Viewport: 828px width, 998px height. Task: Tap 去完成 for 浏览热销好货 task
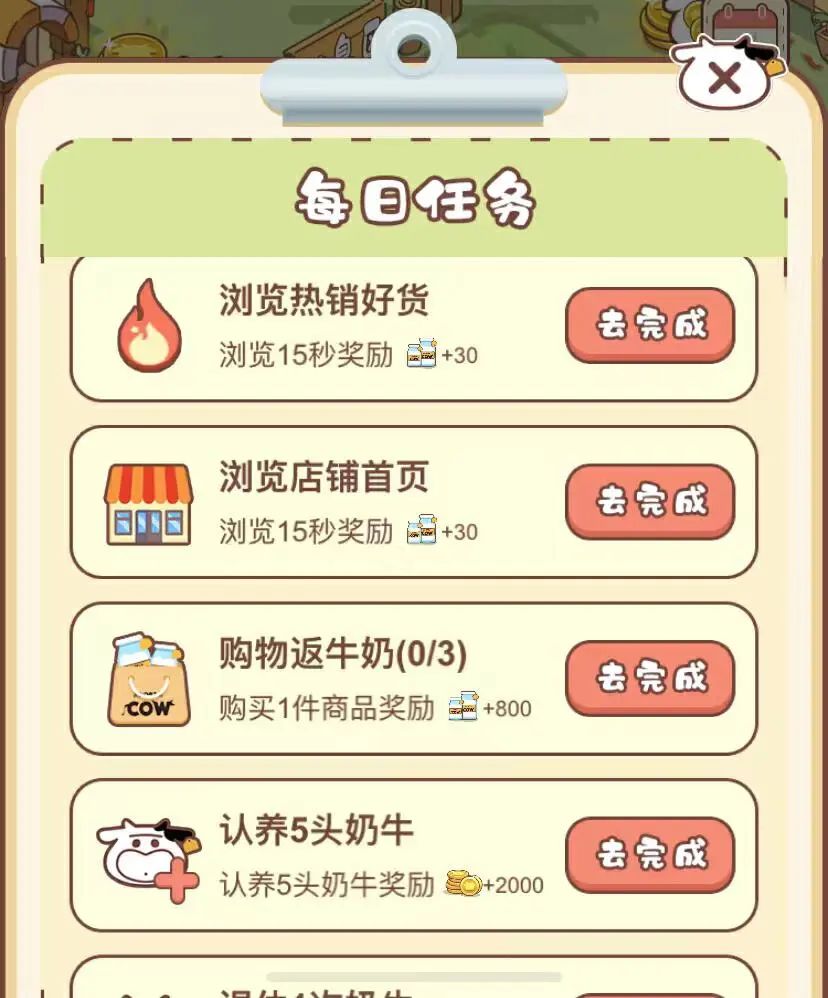[650, 325]
